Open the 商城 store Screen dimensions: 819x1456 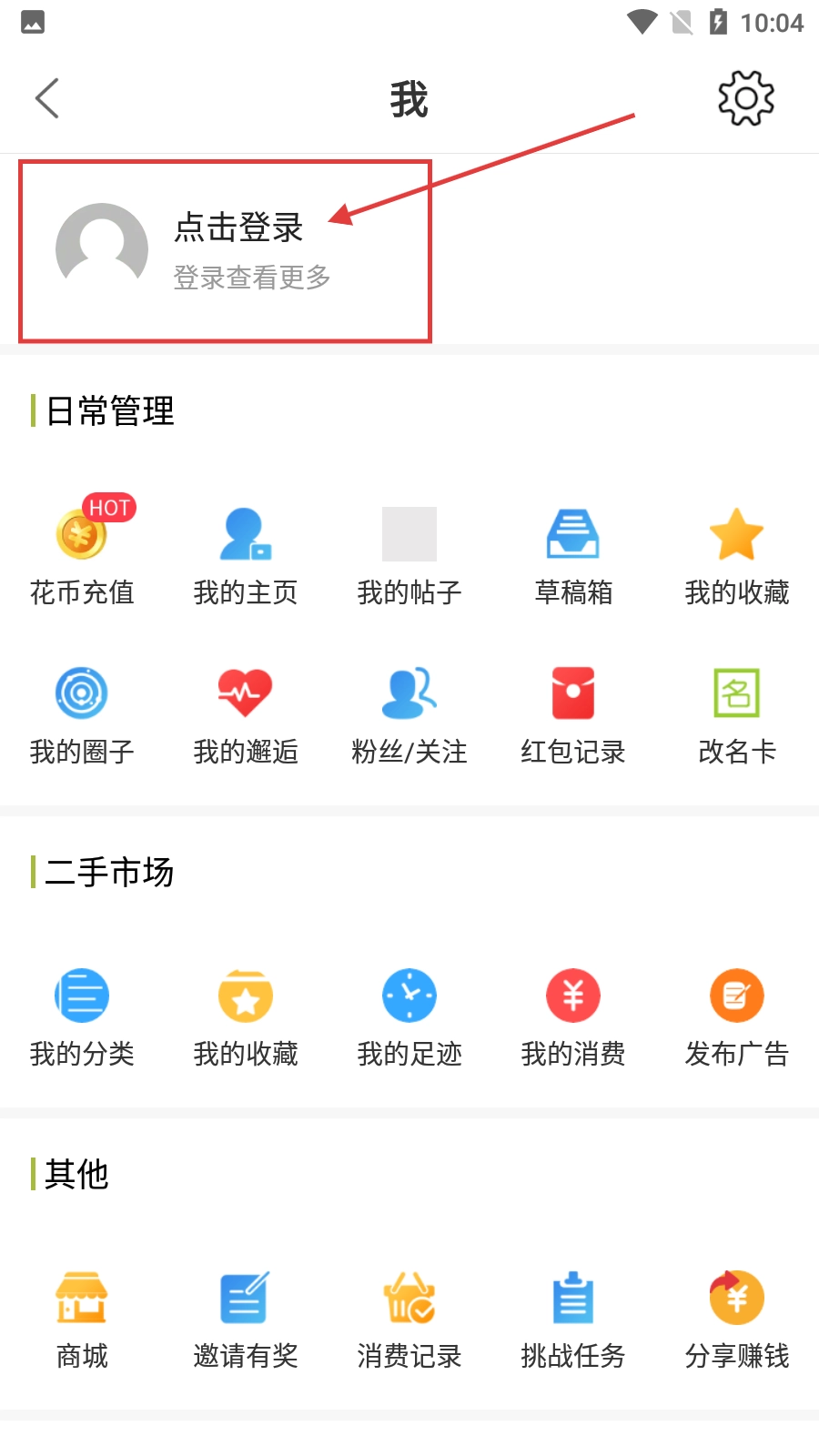pos(82,1316)
